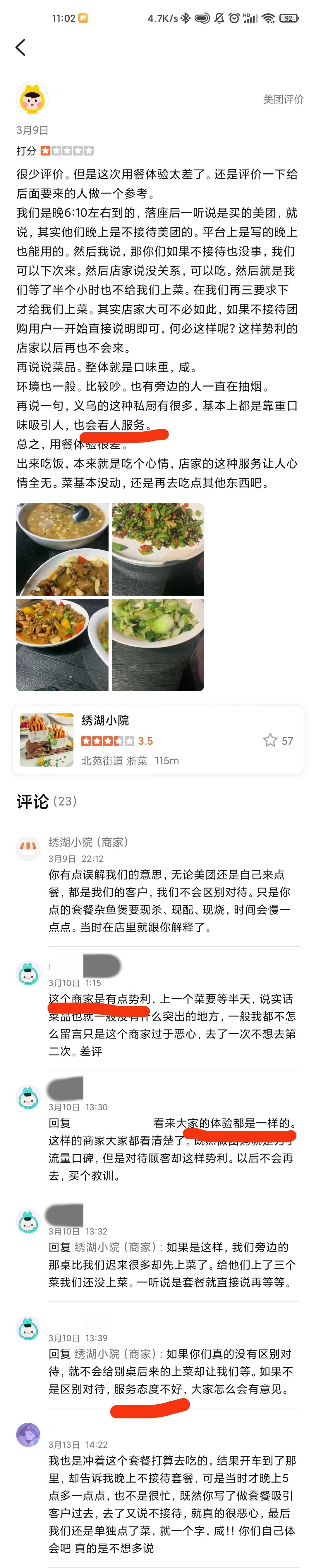Open the reviewer's yellow cartoon avatar profile
316x1568 pixels.
[32, 98]
